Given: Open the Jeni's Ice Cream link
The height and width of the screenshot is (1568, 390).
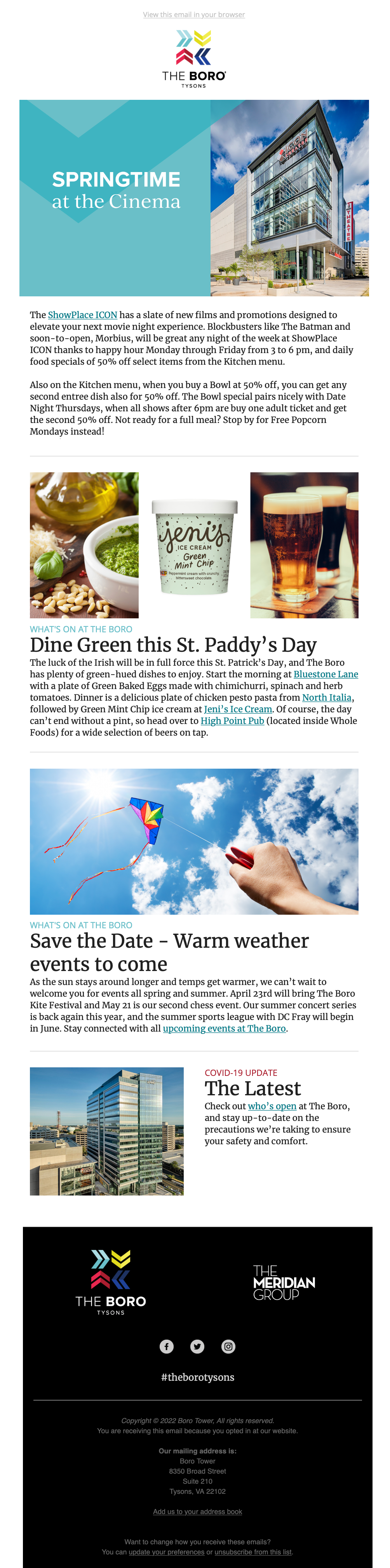Looking at the screenshot, I should click(238, 710).
